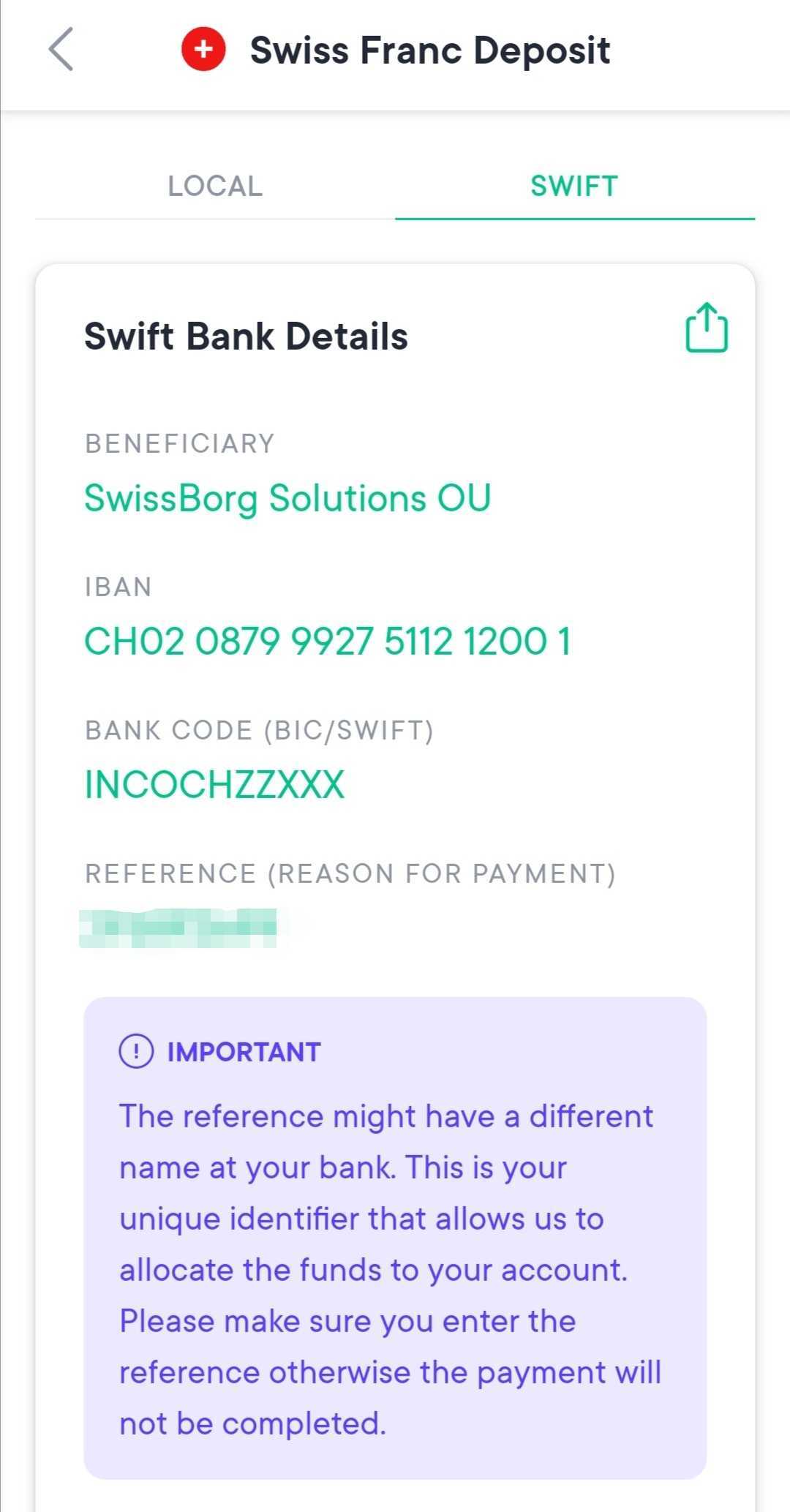The width and height of the screenshot is (790, 1512).
Task: Copy the IBAN number
Action: (328, 641)
